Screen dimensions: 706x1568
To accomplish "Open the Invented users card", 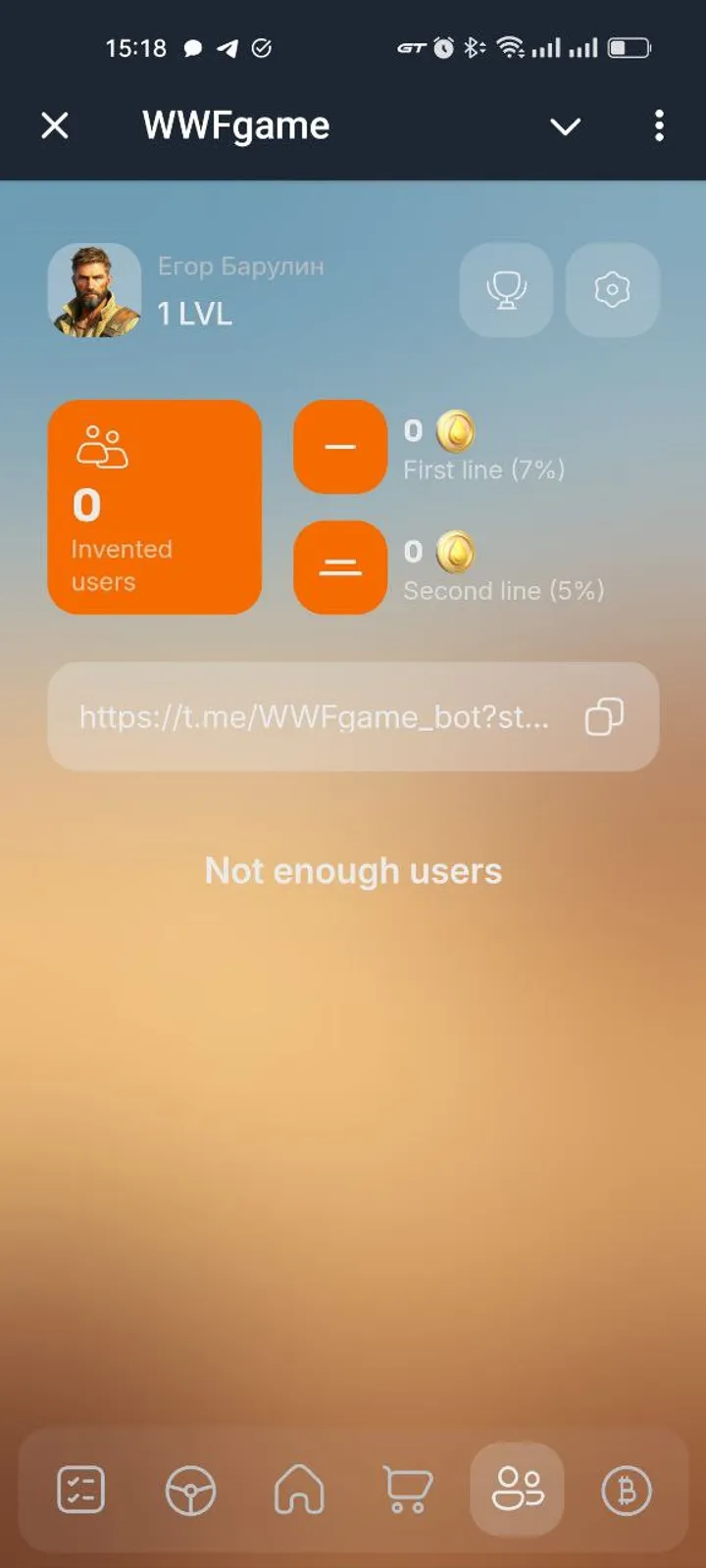I will pos(155,507).
